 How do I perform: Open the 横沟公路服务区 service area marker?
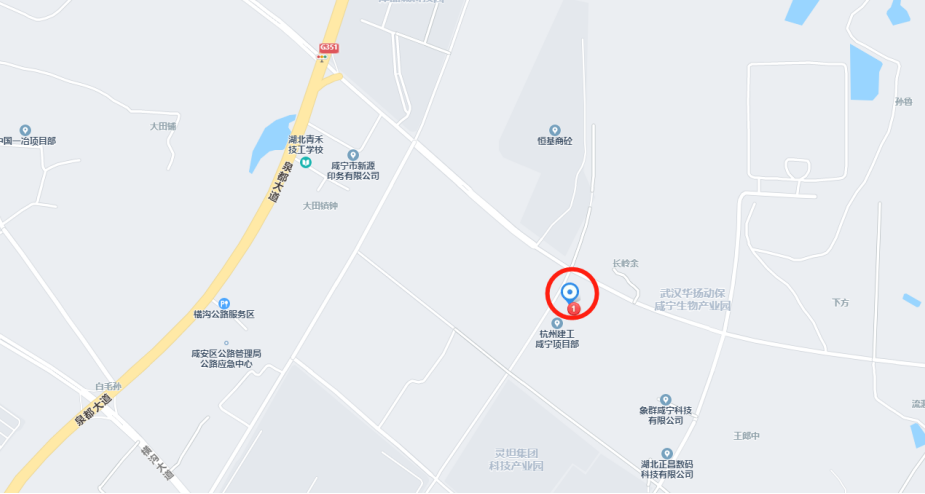[x=224, y=303]
